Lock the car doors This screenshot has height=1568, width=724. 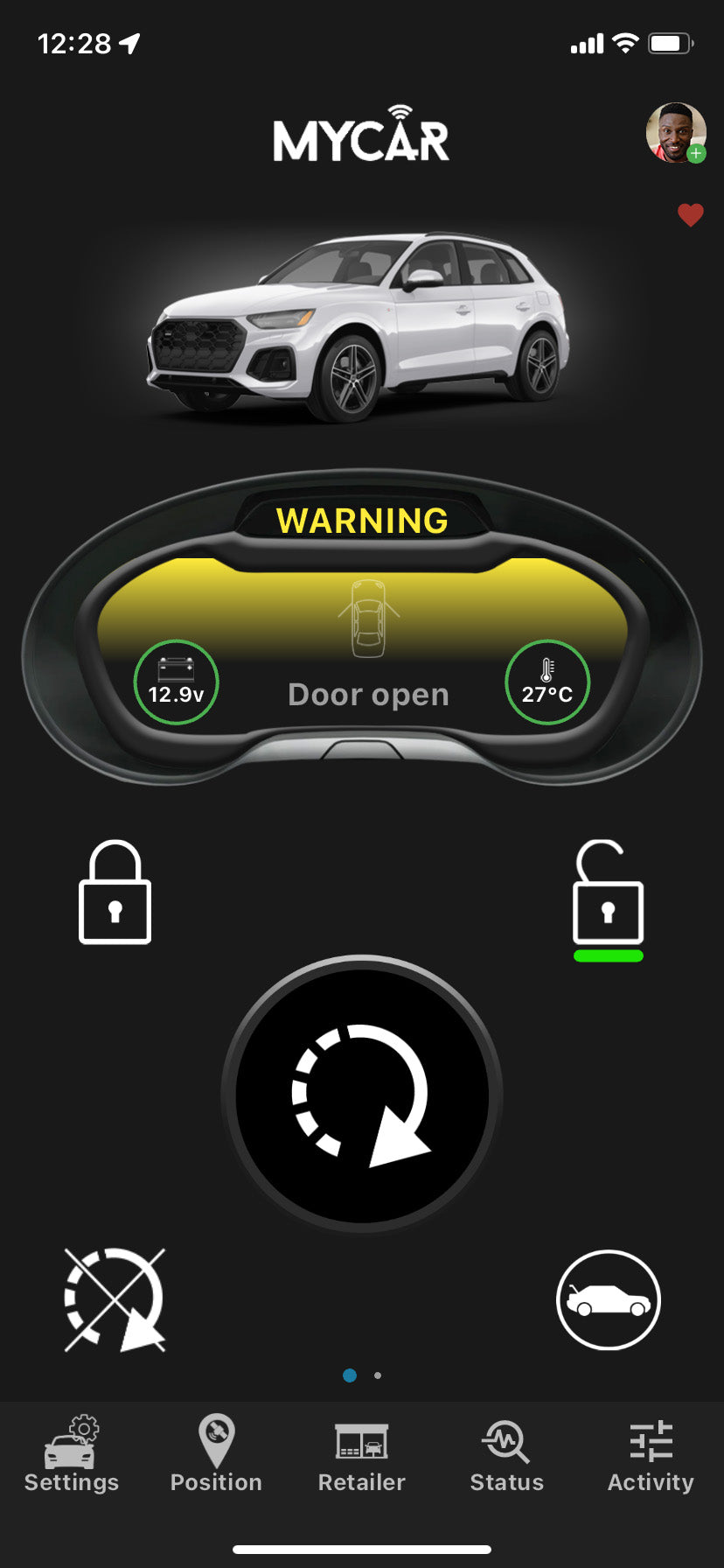115,893
